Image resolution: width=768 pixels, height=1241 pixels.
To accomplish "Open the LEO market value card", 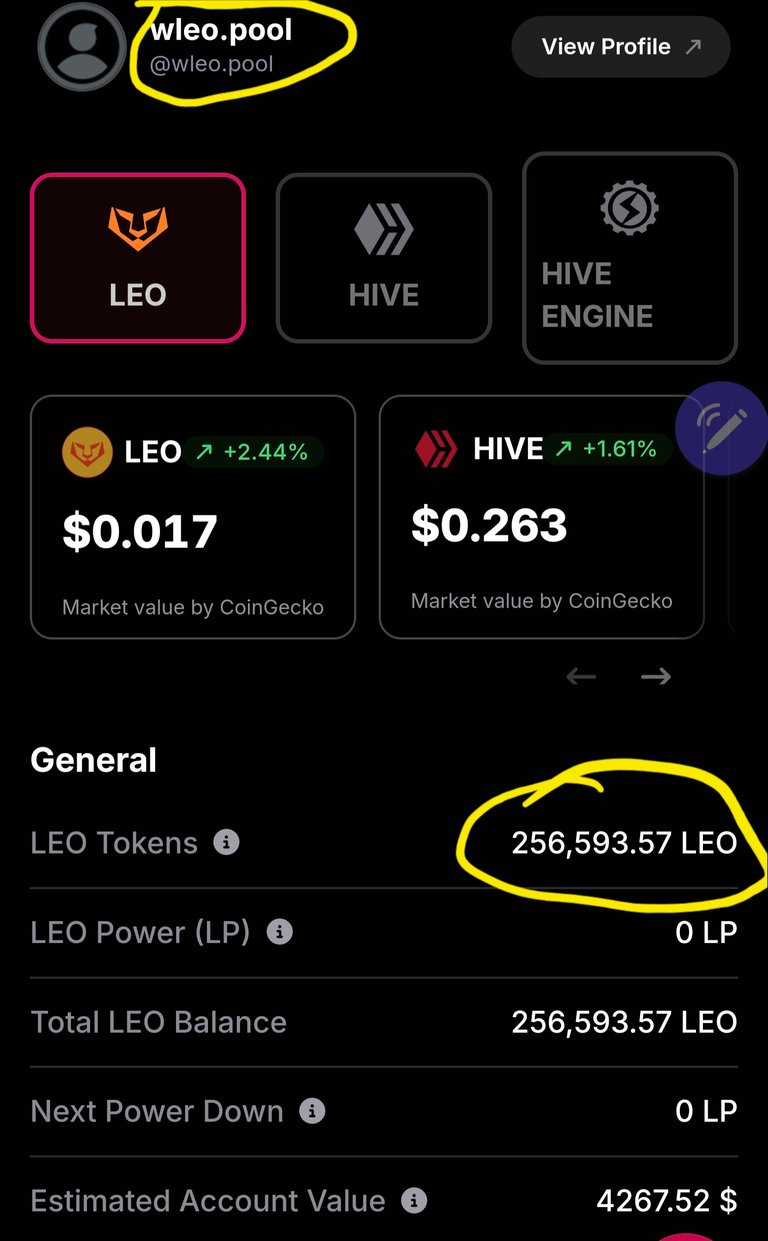I will coord(193,517).
